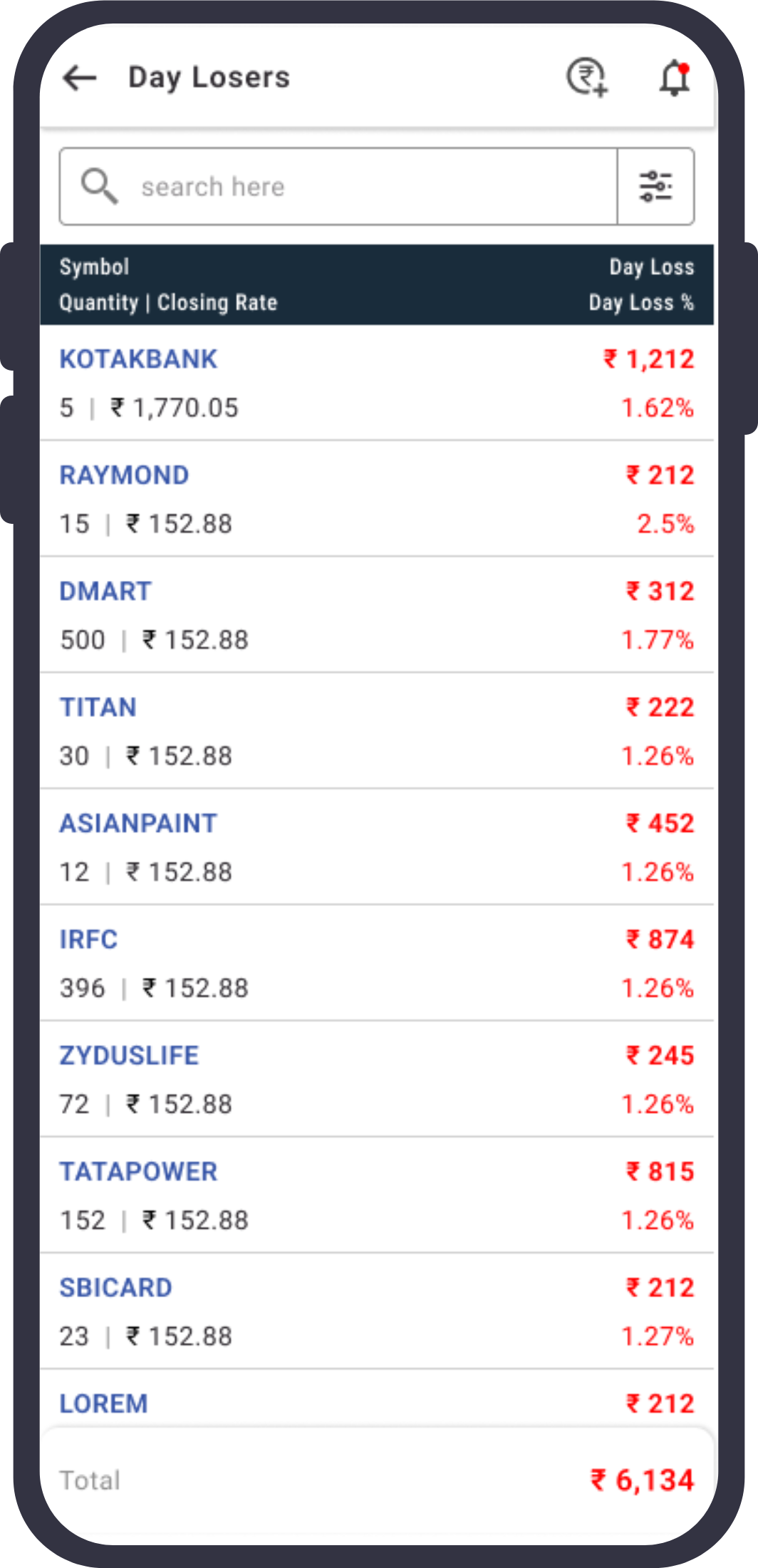Open the RAYMOND stock row

(377, 499)
